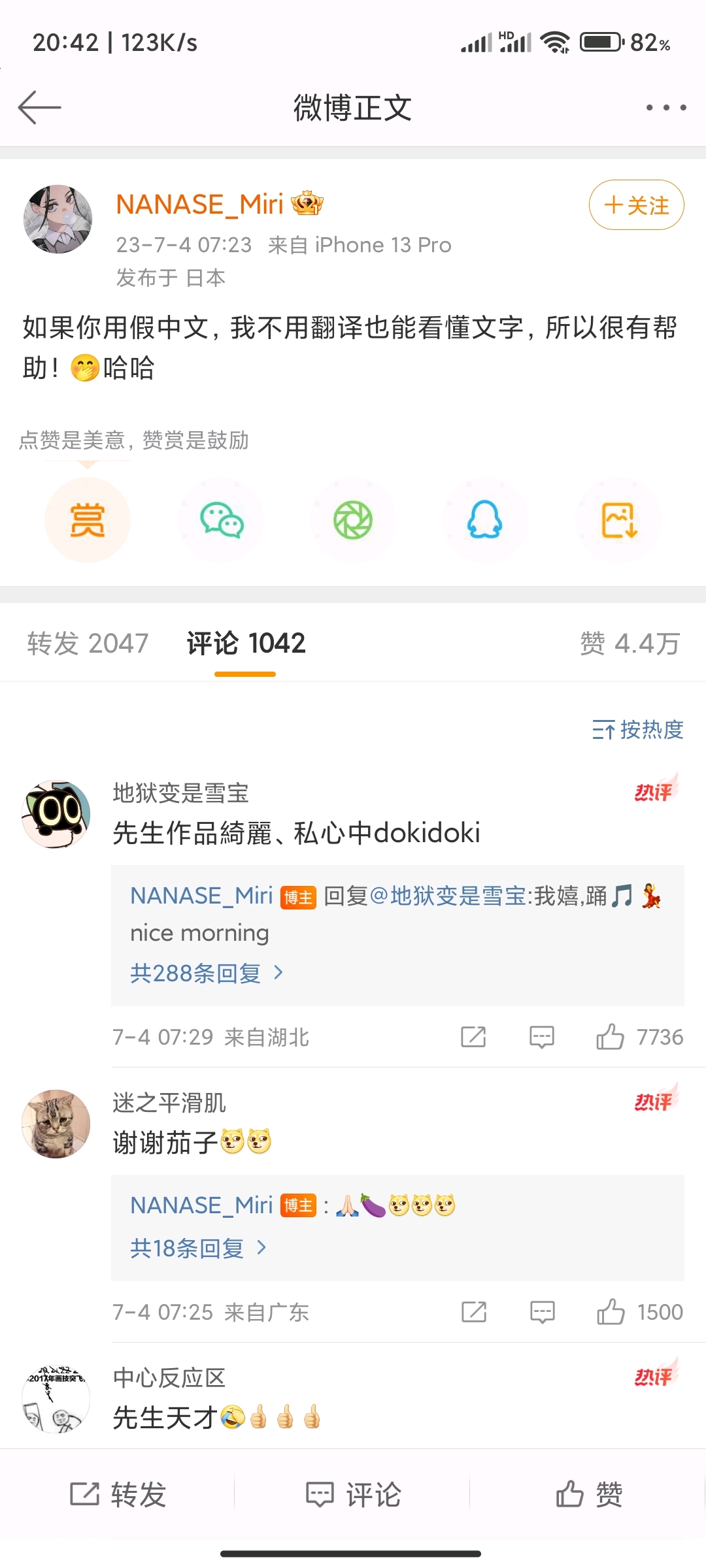Tap the 赏 reward button
706x1568 pixels.
point(88,520)
